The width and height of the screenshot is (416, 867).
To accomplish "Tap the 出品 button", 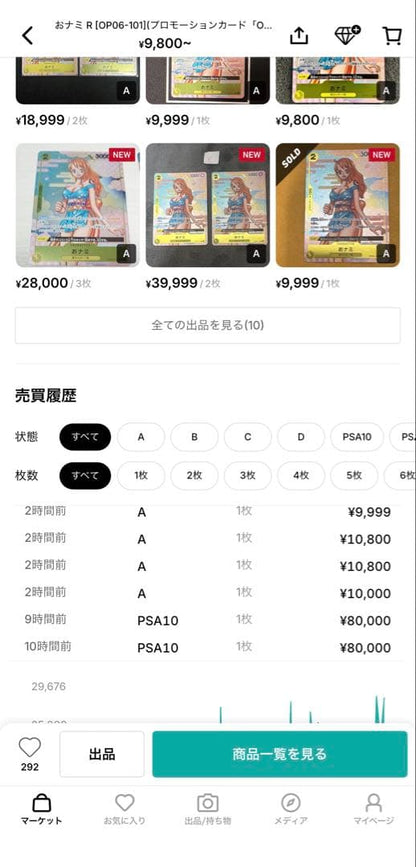I will (x=102, y=754).
